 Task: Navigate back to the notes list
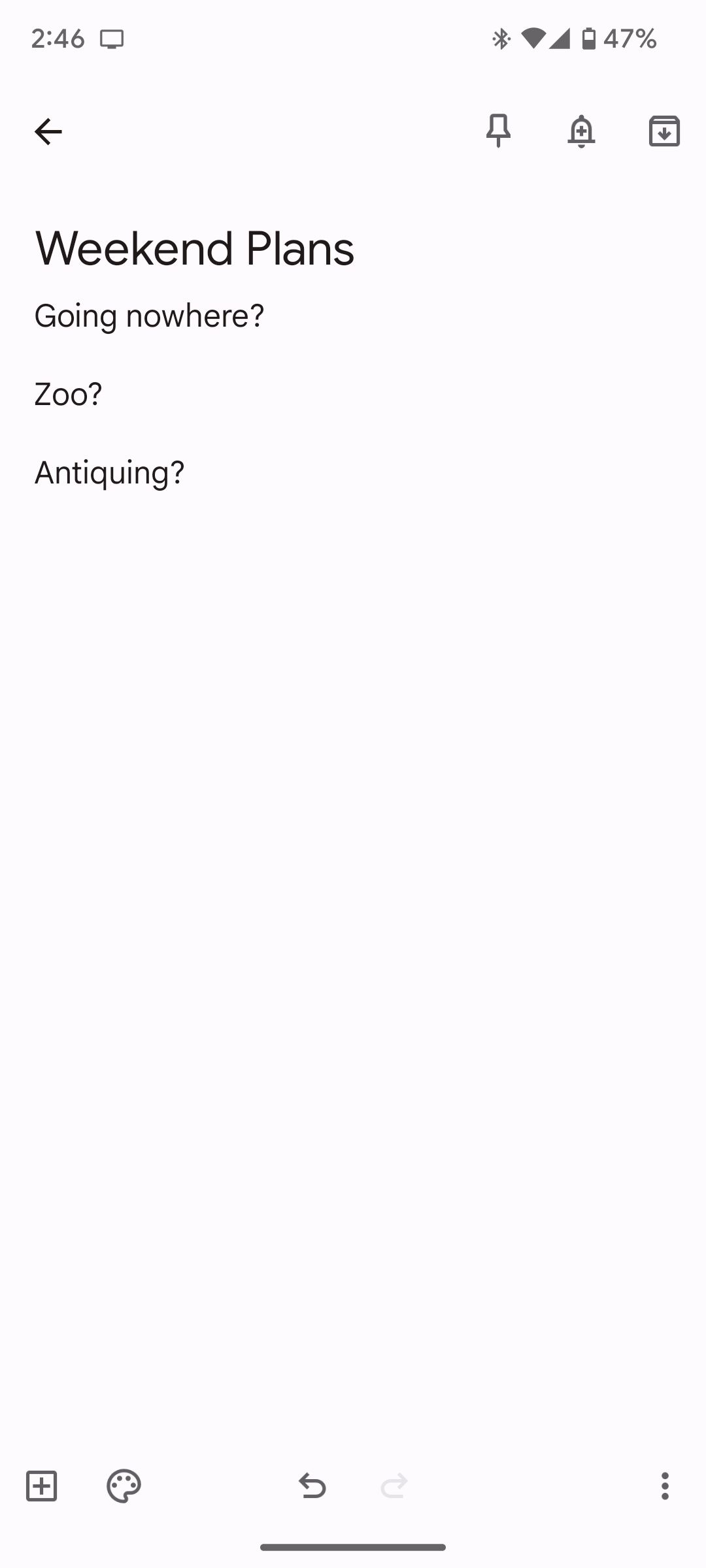click(x=48, y=131)
